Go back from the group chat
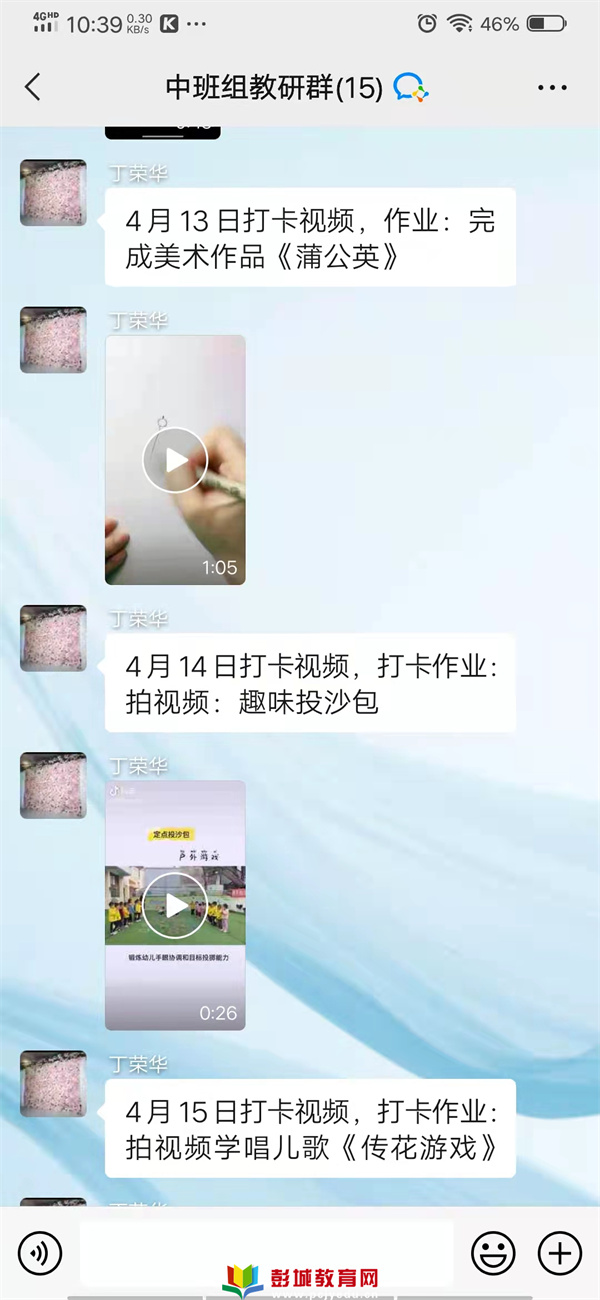 pos(33,87)
